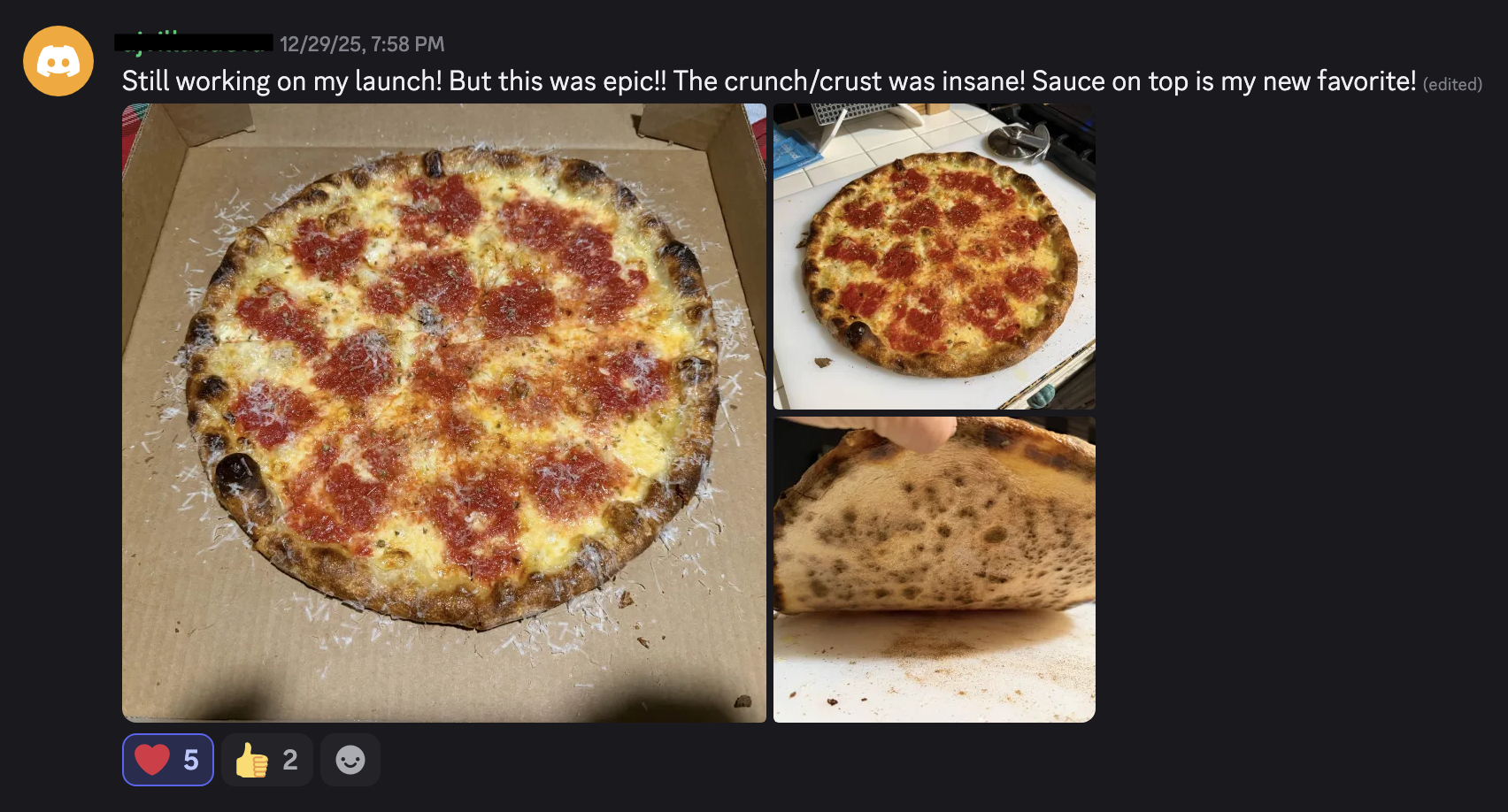Open the add reaction emoji picker
Viewport: 1508px width, 812px height.
[x=350, y=760]
